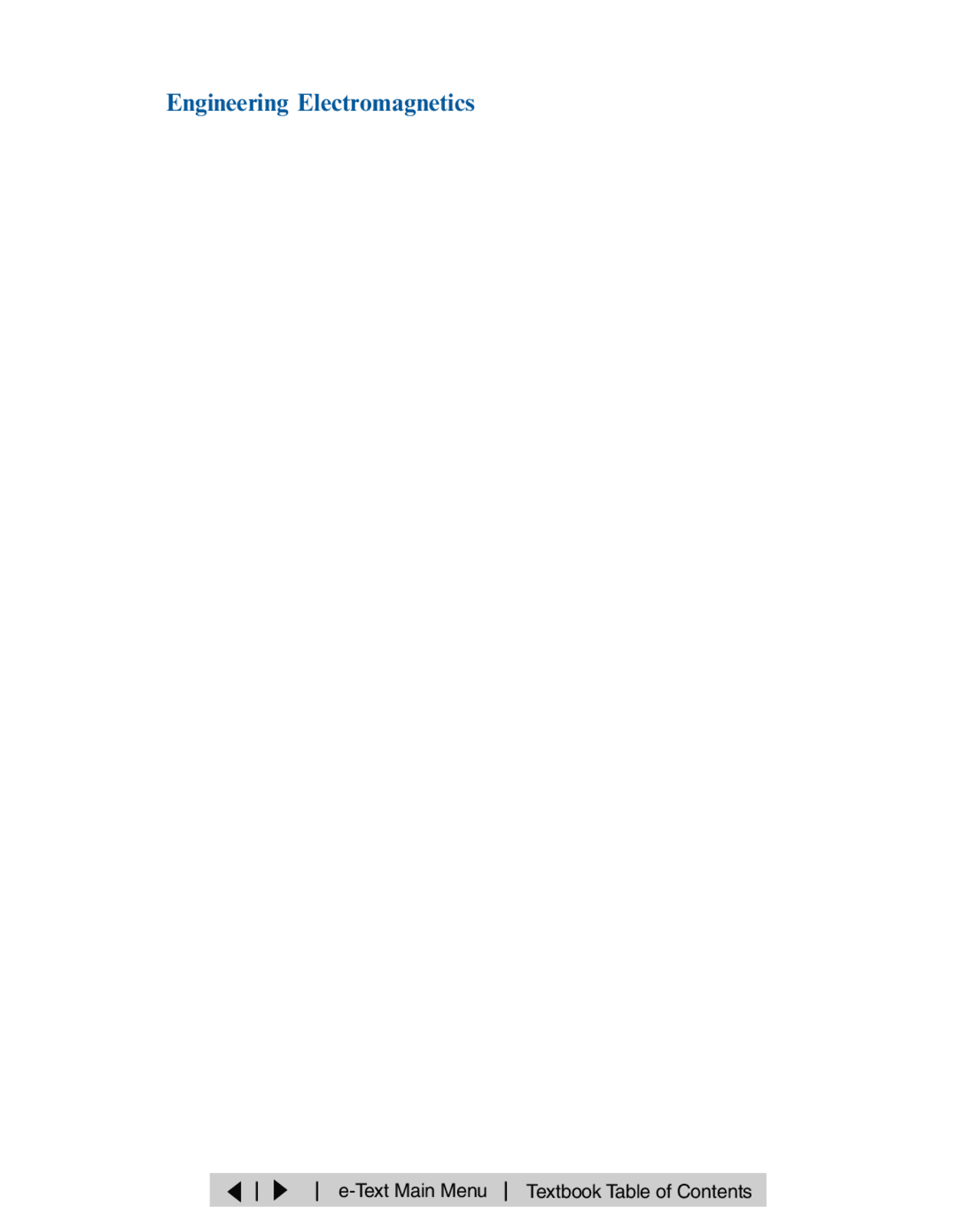Open Textbook Table of Contents
This screenshot has width=980, height=1213.
point(639,1192)
